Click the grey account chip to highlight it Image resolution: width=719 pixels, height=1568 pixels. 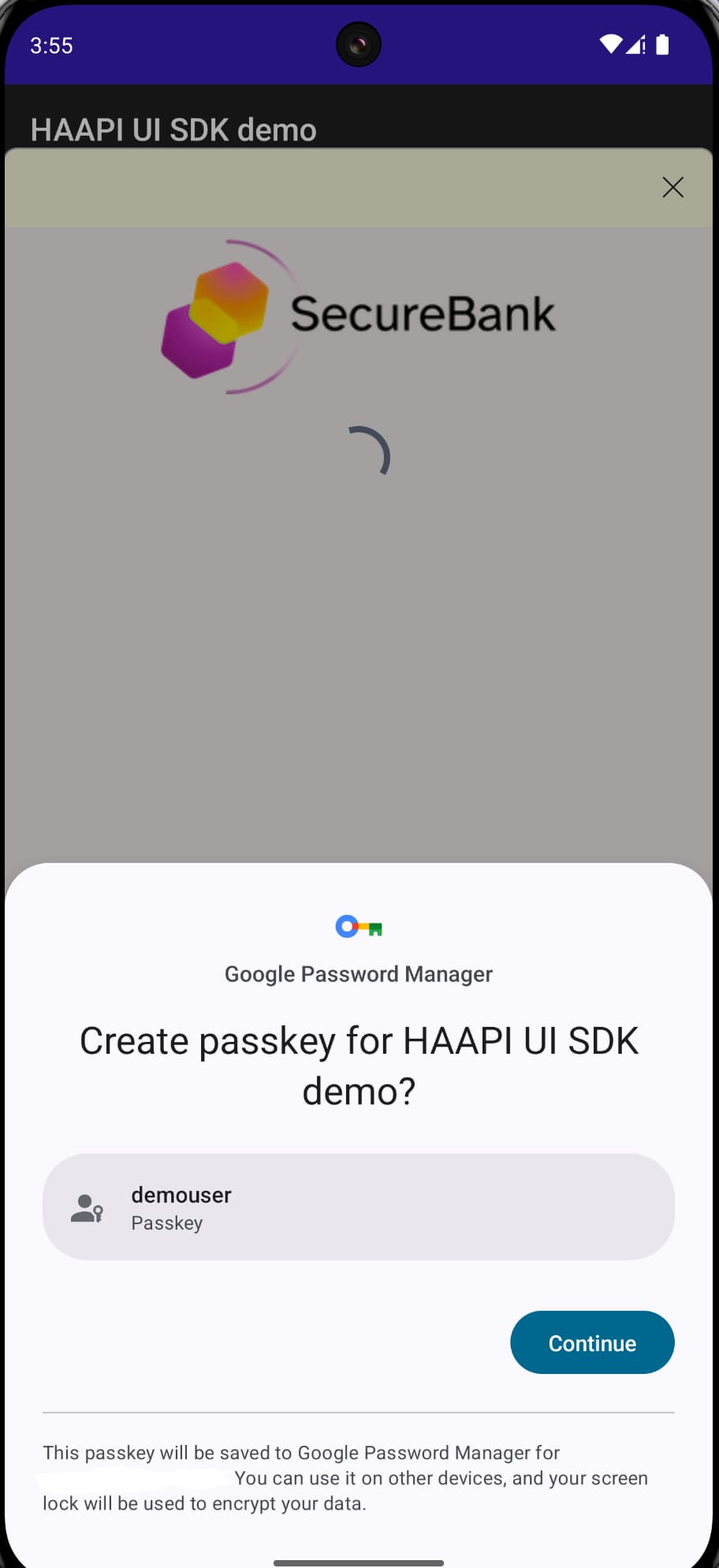tap(359, 1207)
